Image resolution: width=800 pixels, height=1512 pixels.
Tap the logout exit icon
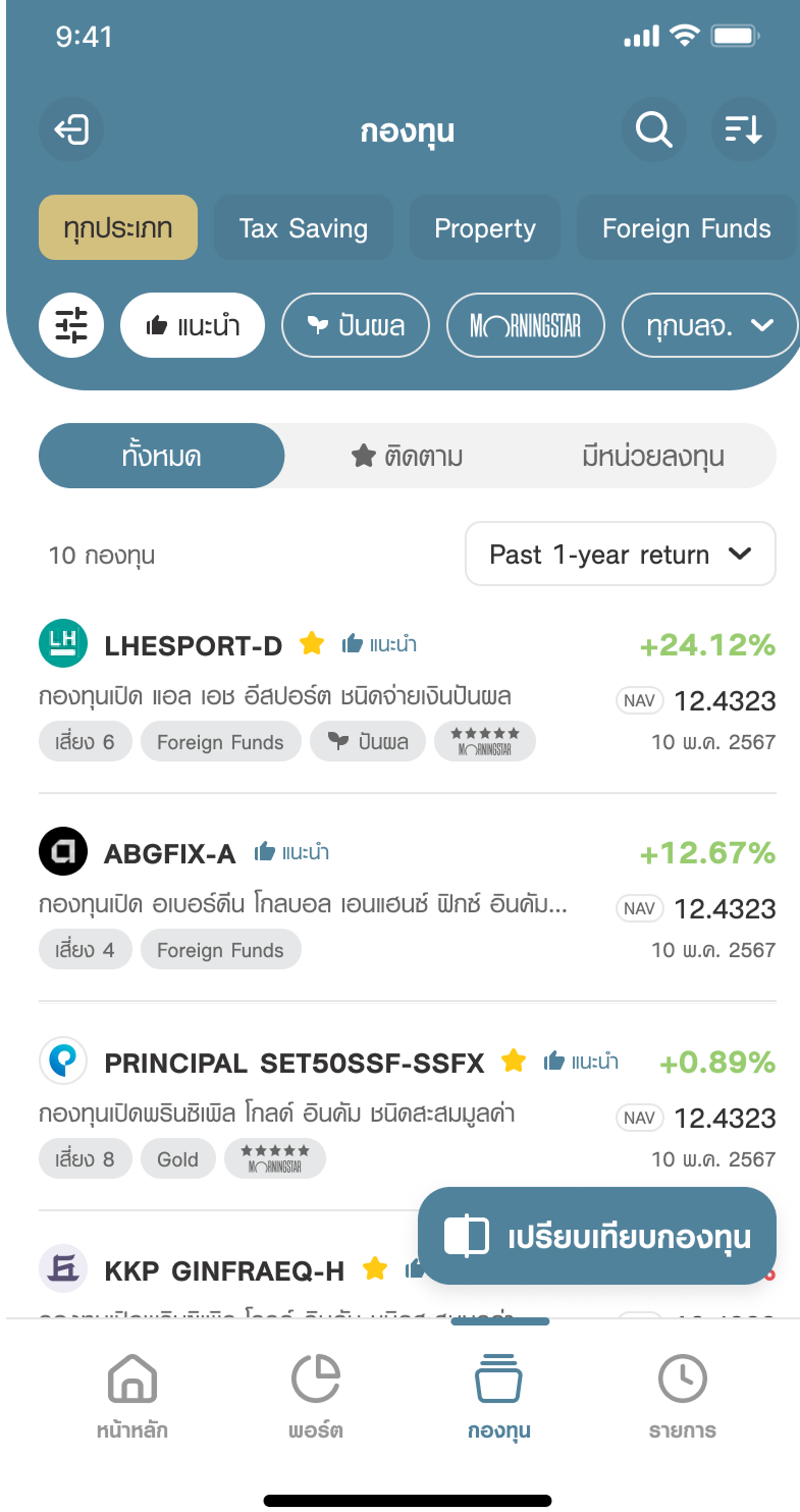pyautogui.click(x=71, y=129)
